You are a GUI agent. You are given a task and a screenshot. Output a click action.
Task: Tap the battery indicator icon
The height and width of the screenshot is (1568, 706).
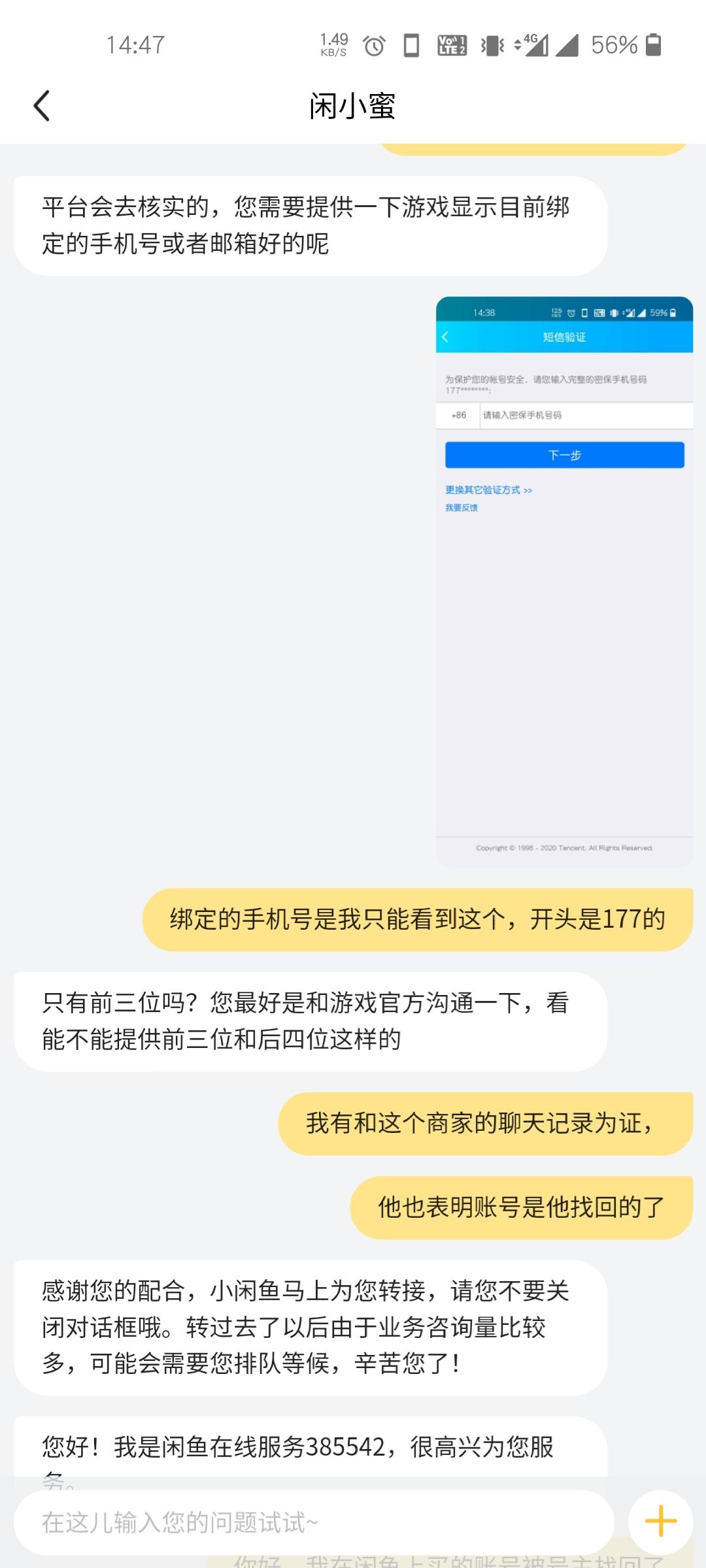652,44
